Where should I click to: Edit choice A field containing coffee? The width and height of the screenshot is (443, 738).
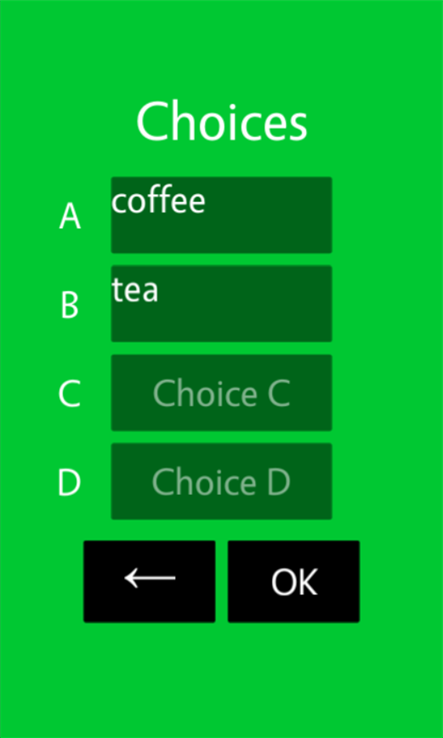point(221,215)
